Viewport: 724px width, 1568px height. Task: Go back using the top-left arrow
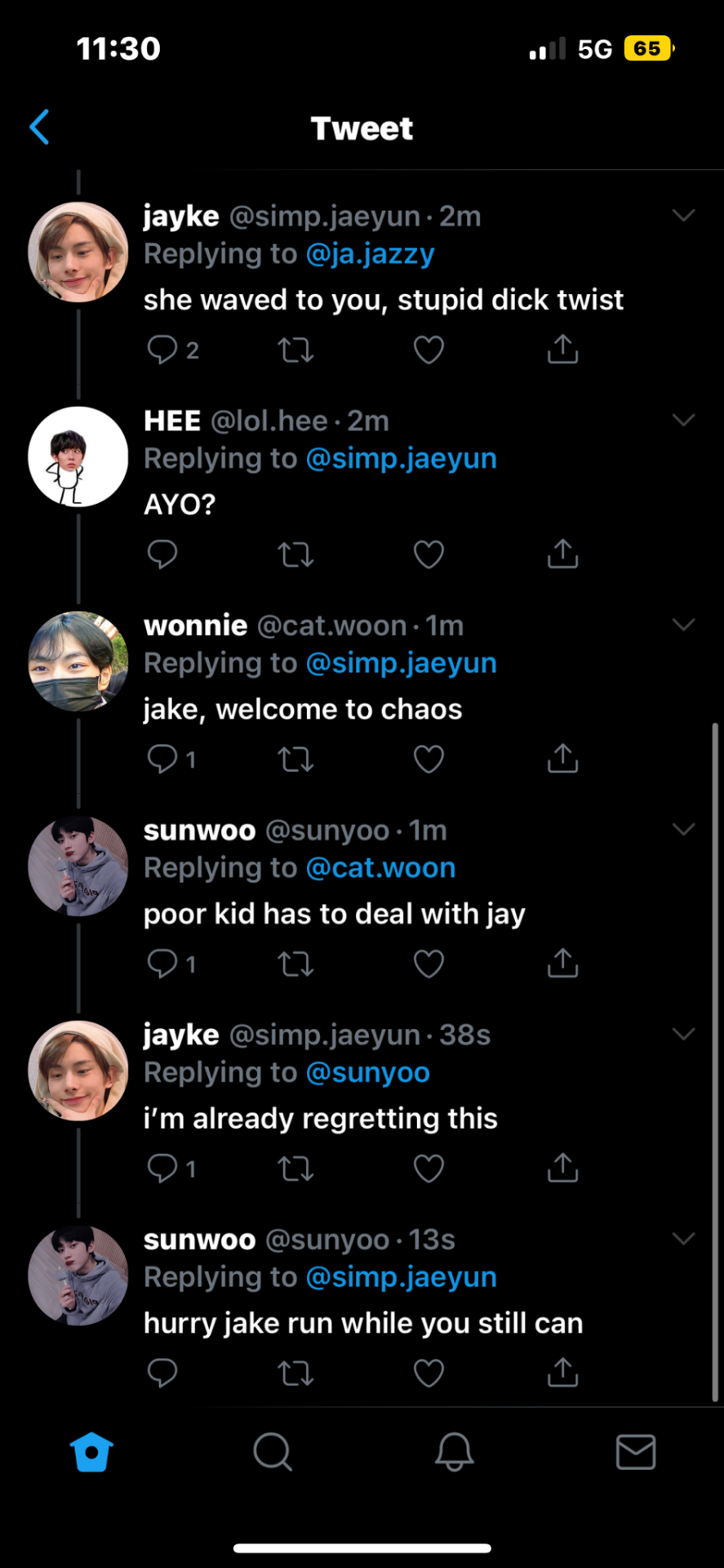tap(39, 127)
